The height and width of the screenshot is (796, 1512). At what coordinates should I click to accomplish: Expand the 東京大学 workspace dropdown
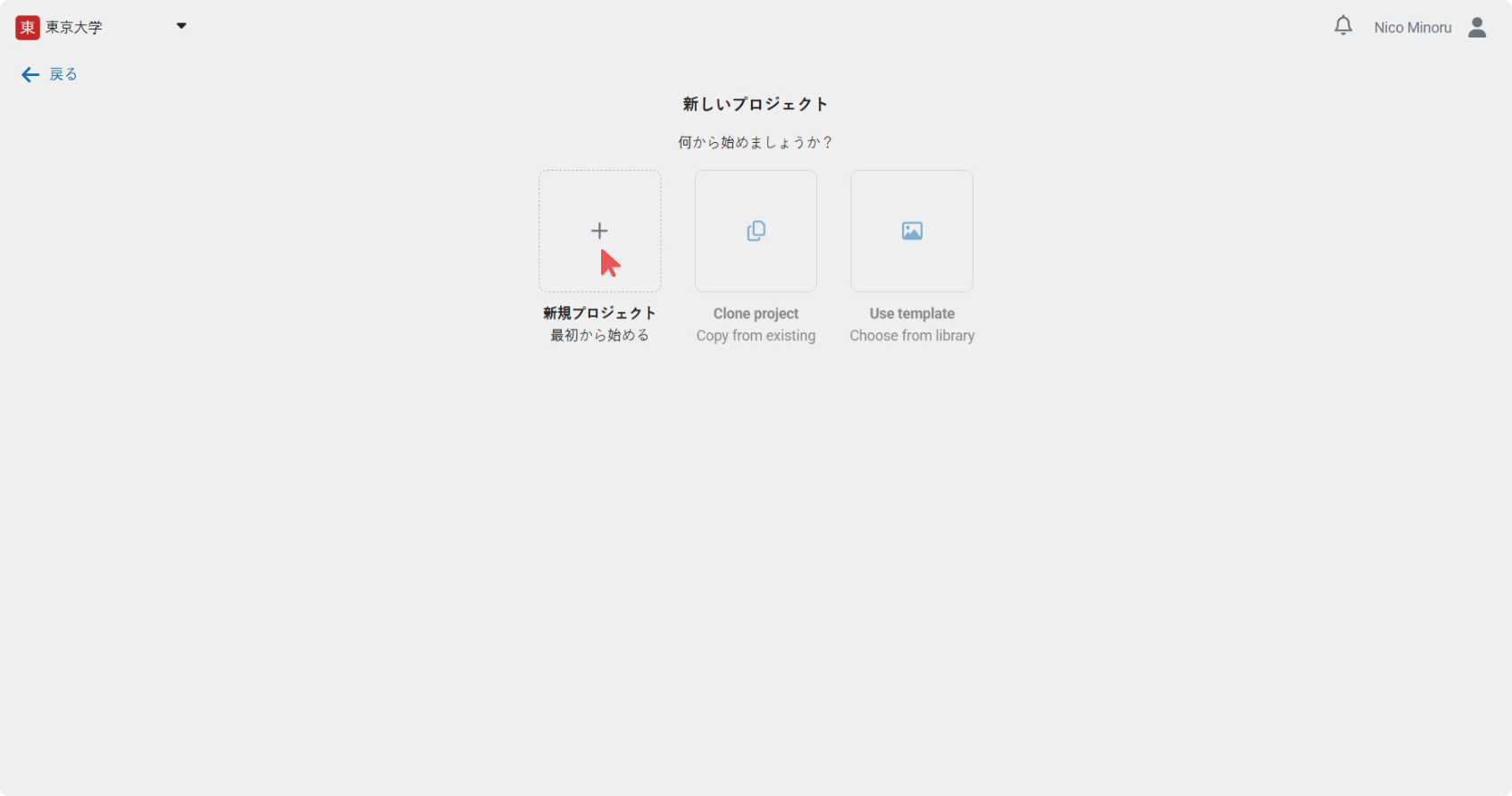[181, 27]
